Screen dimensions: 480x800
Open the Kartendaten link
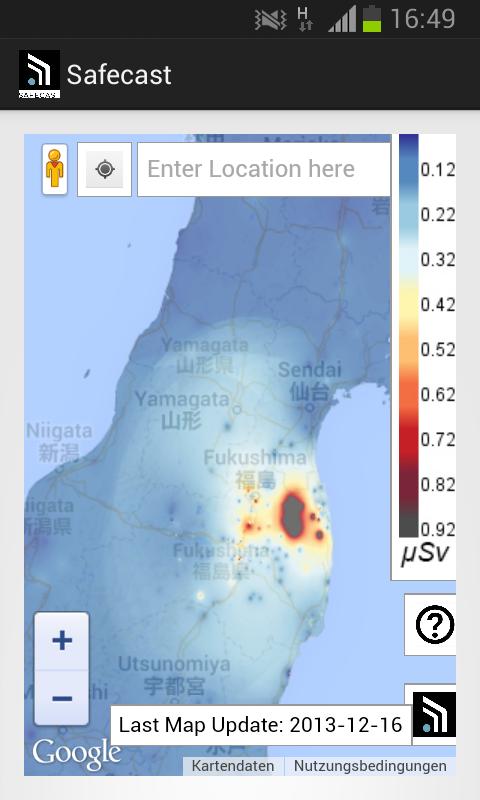coord(233,766)
